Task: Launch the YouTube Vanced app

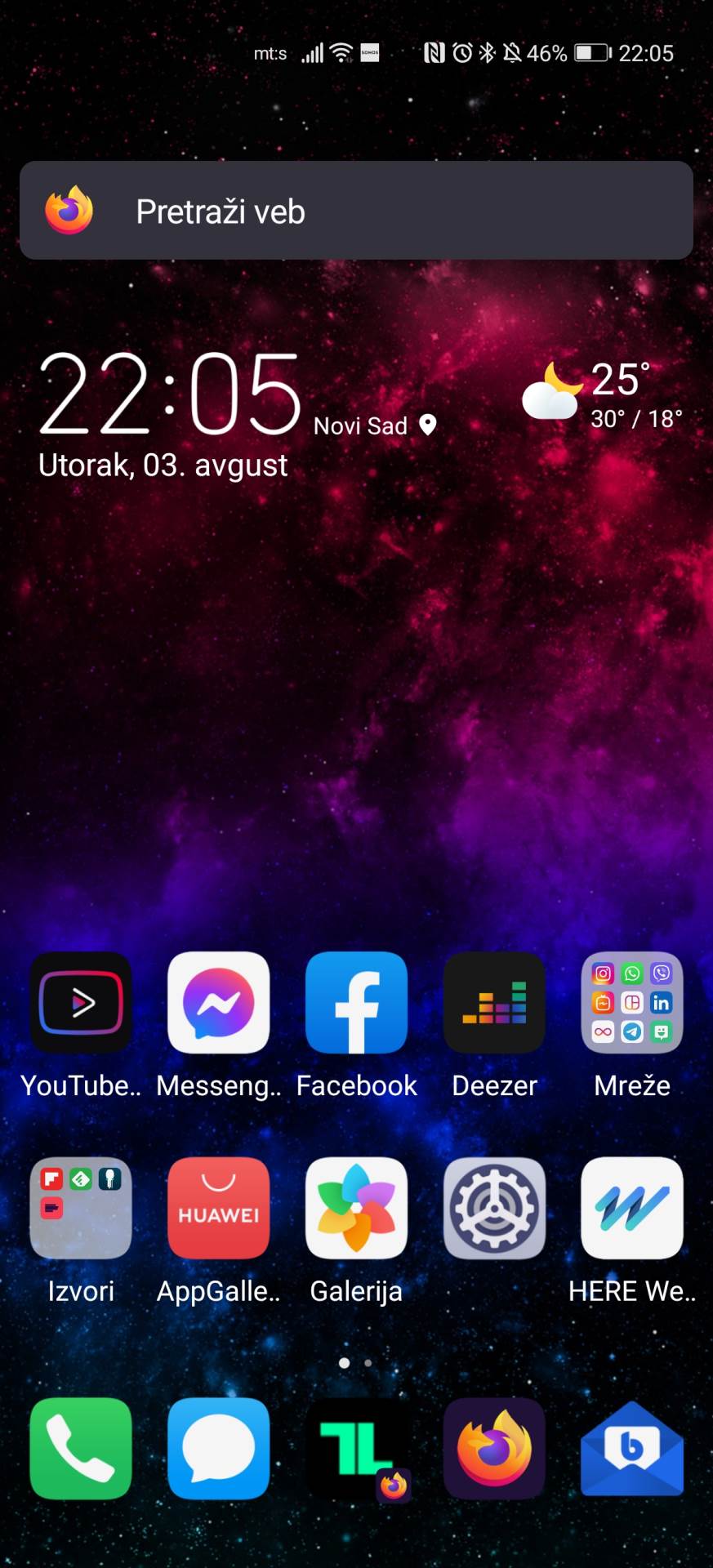Action: [81, 1003]
